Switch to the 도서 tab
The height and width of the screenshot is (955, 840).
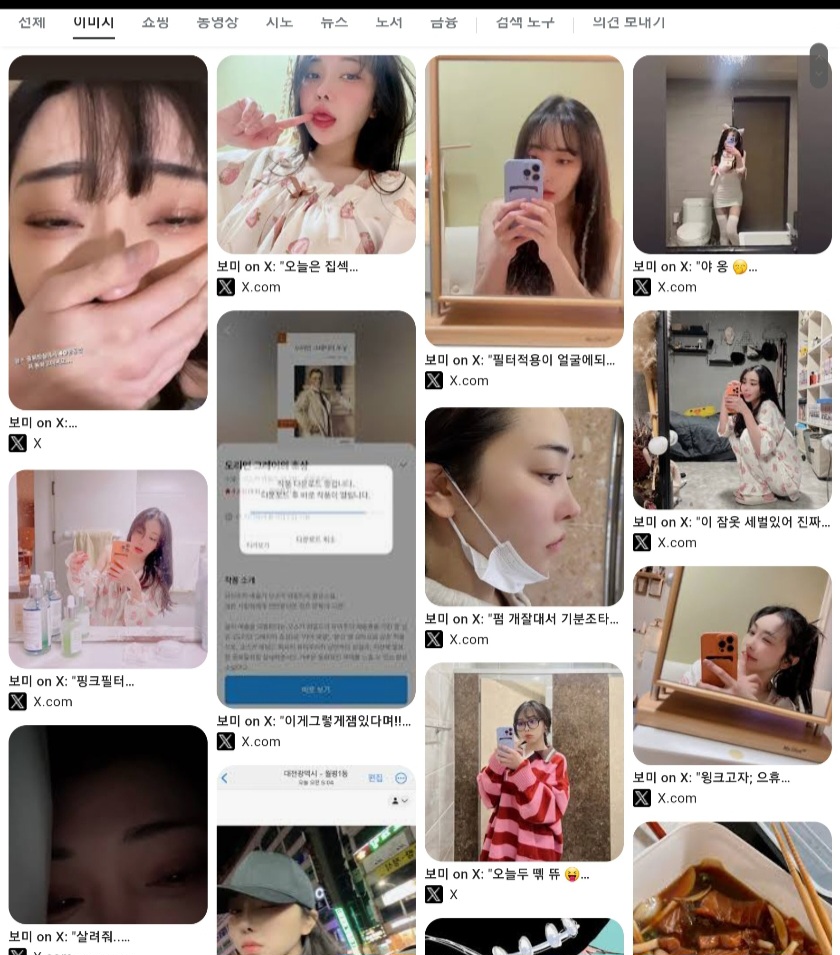tap(389, 22)
